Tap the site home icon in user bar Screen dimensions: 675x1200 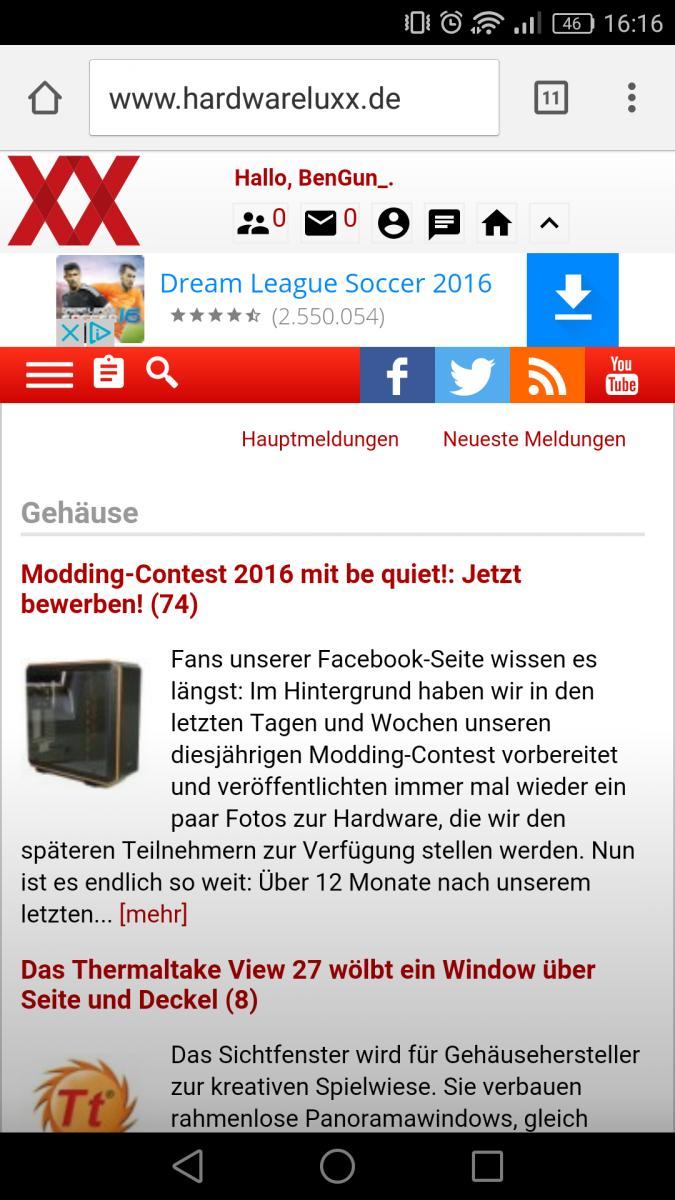496,224
